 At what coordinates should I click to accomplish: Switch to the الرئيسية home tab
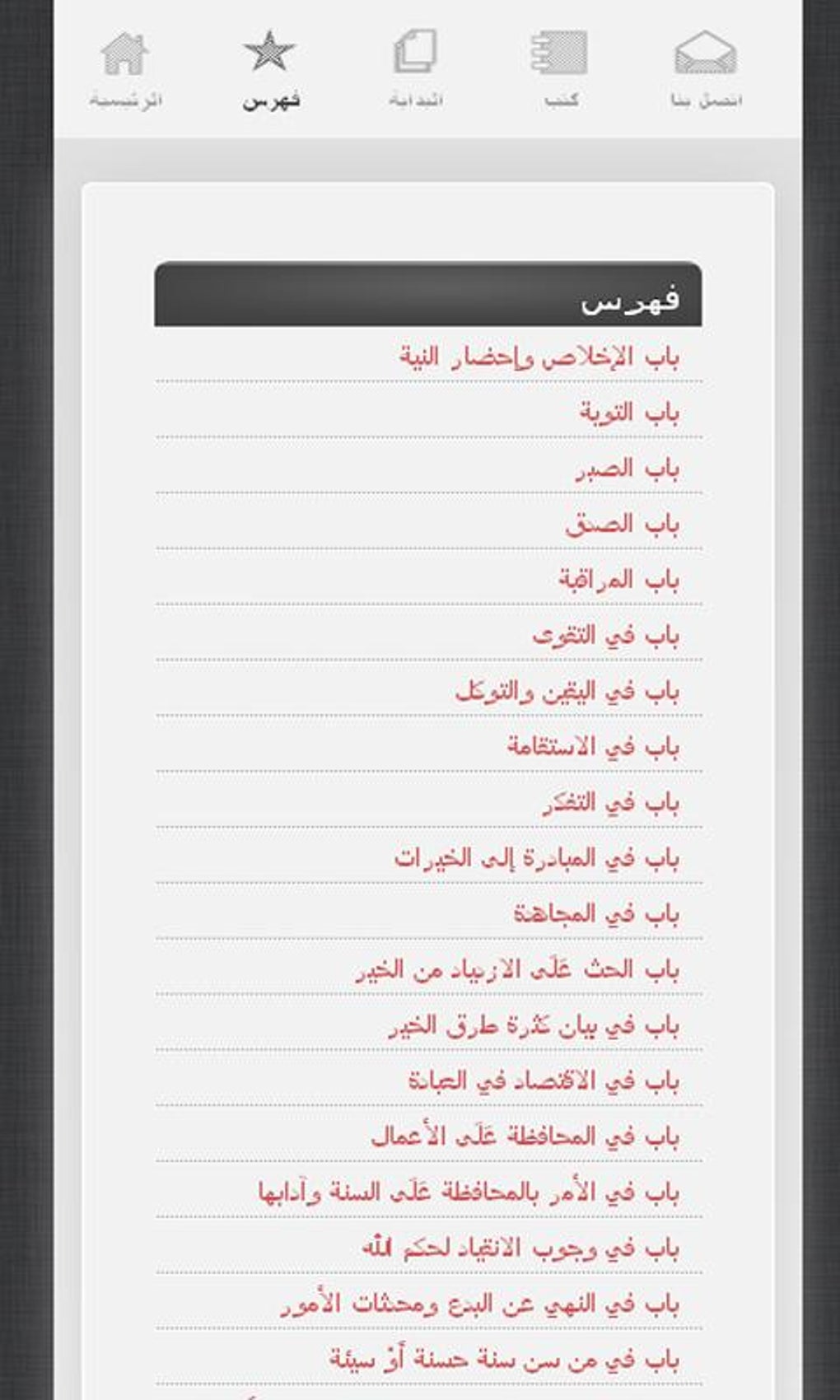(x=125, y=69)
